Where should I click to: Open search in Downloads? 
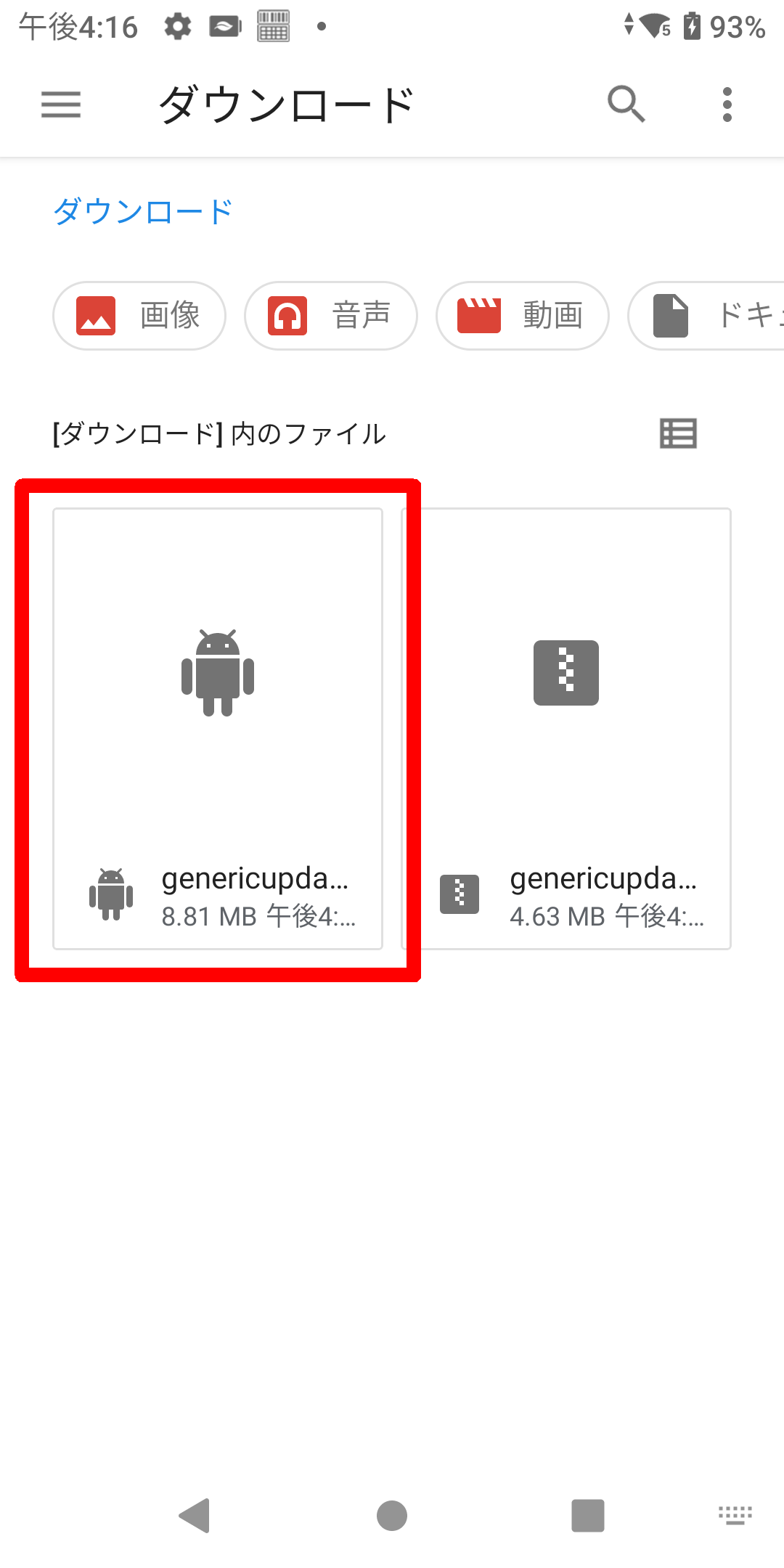point(626,105)
